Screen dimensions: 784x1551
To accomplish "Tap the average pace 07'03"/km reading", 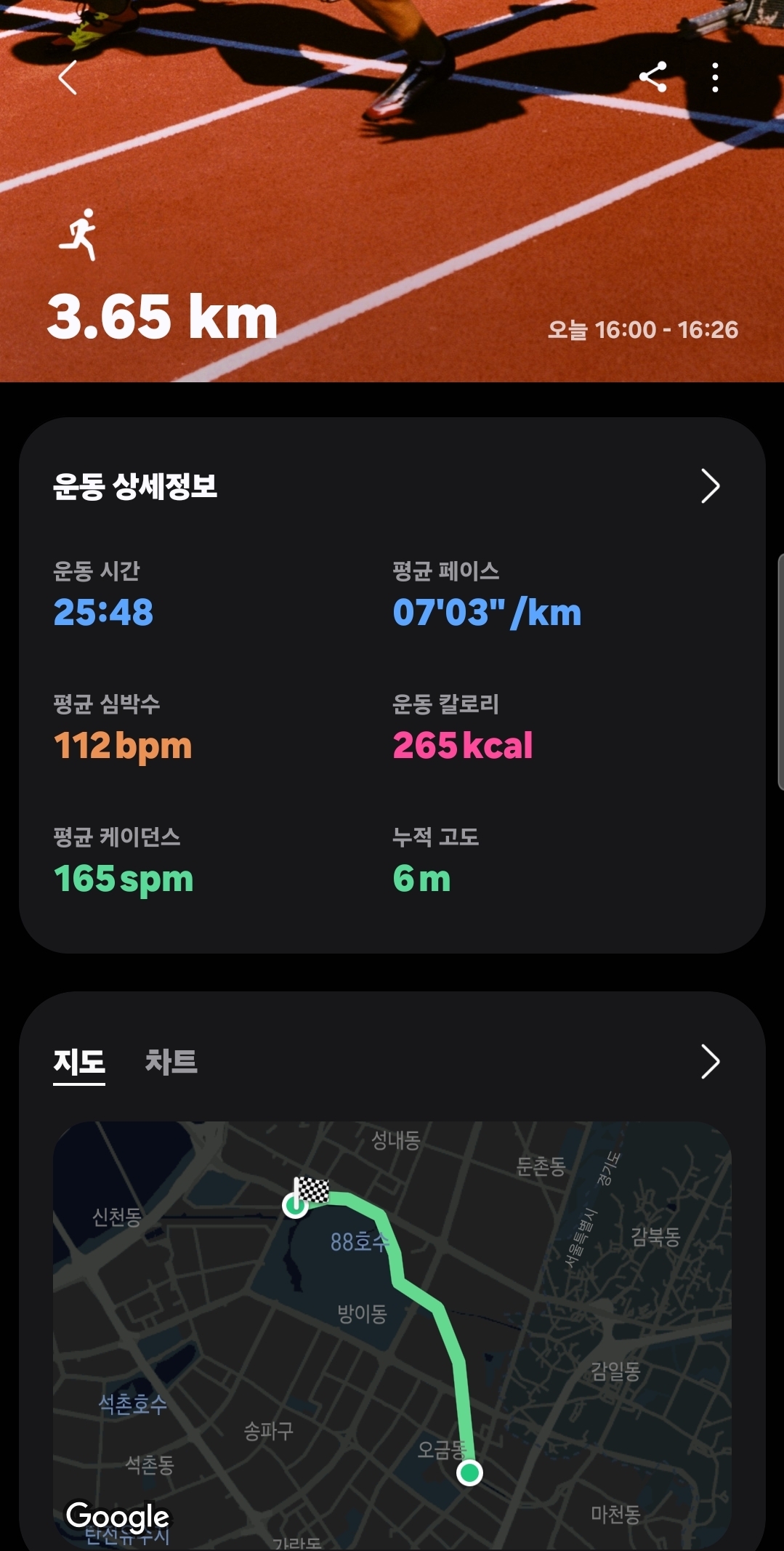I will [485, 614].
